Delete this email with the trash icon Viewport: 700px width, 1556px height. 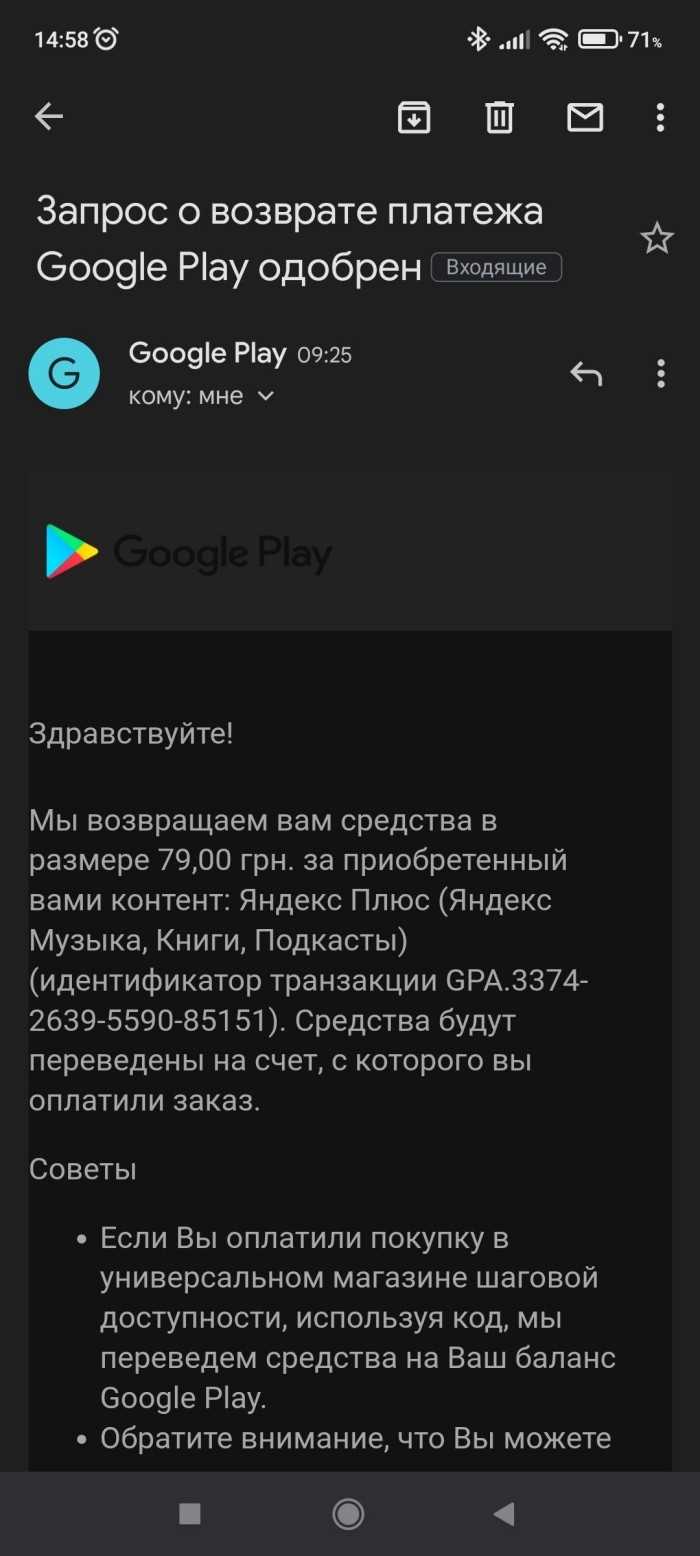point(499,117)
